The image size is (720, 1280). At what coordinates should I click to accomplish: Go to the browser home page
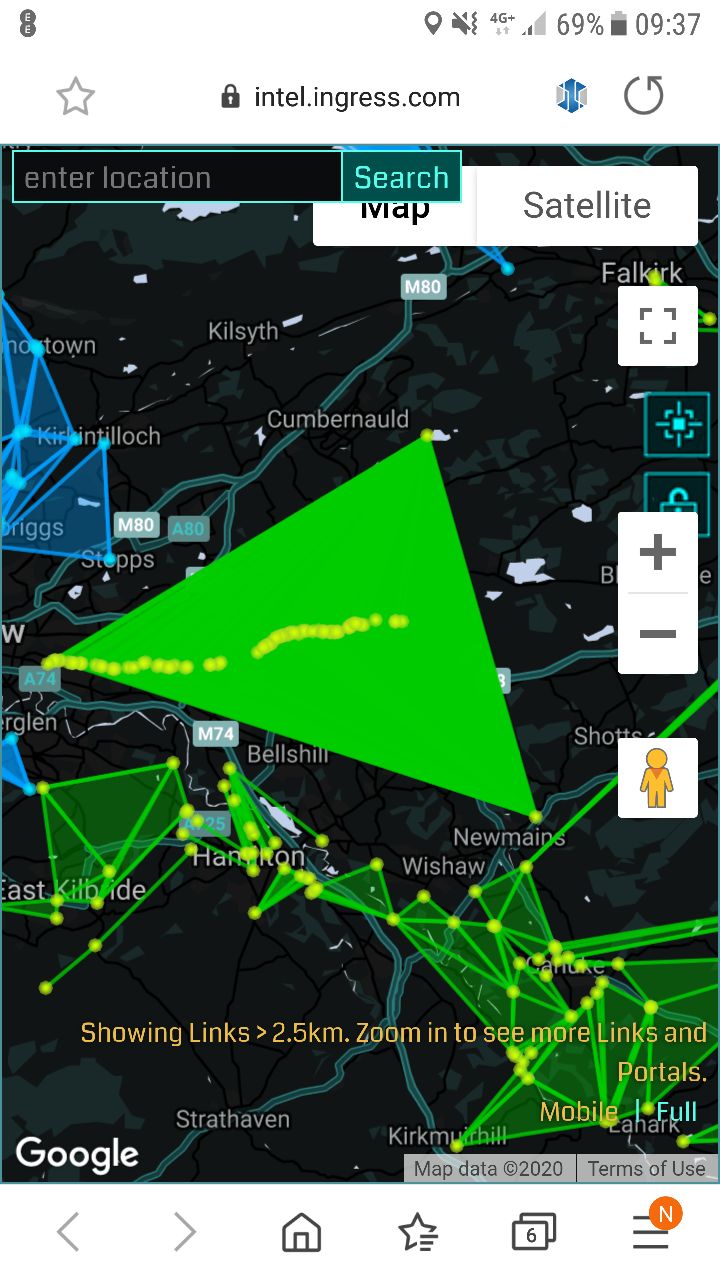click(x=301, y=1232)
